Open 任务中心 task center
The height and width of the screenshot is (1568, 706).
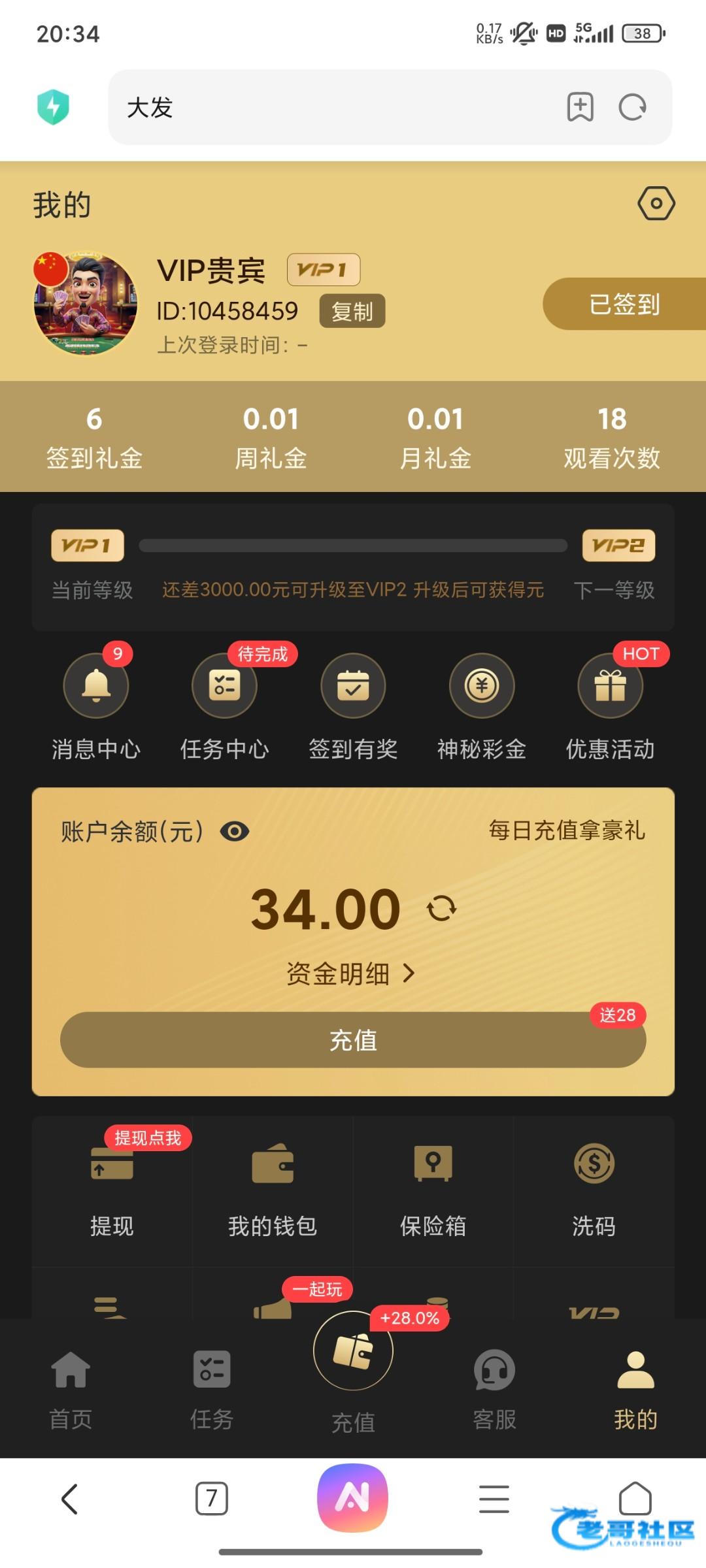[x=224, y=686]
